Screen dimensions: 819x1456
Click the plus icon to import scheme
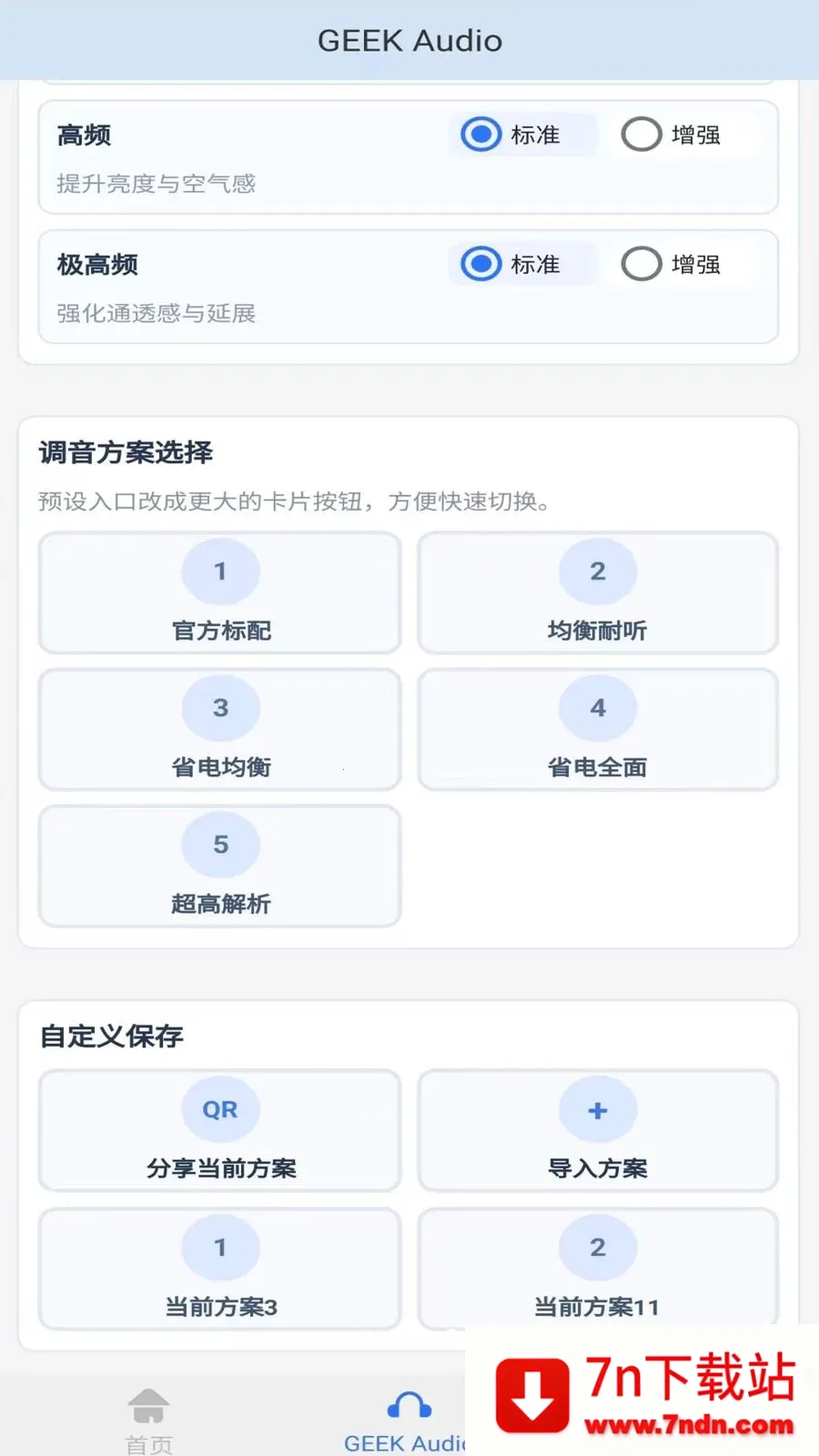pos(597,1109)
